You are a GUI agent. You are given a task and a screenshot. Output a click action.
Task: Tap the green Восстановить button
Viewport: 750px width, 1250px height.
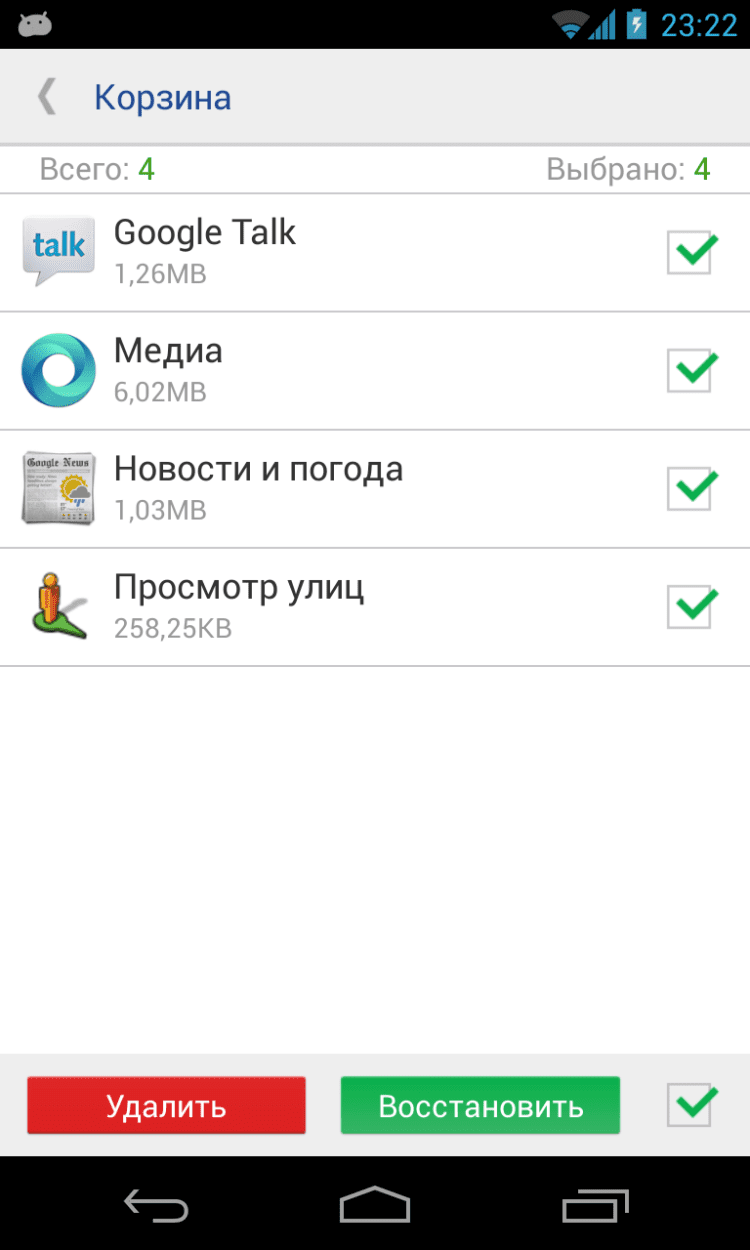click(x=480, y=1106)
